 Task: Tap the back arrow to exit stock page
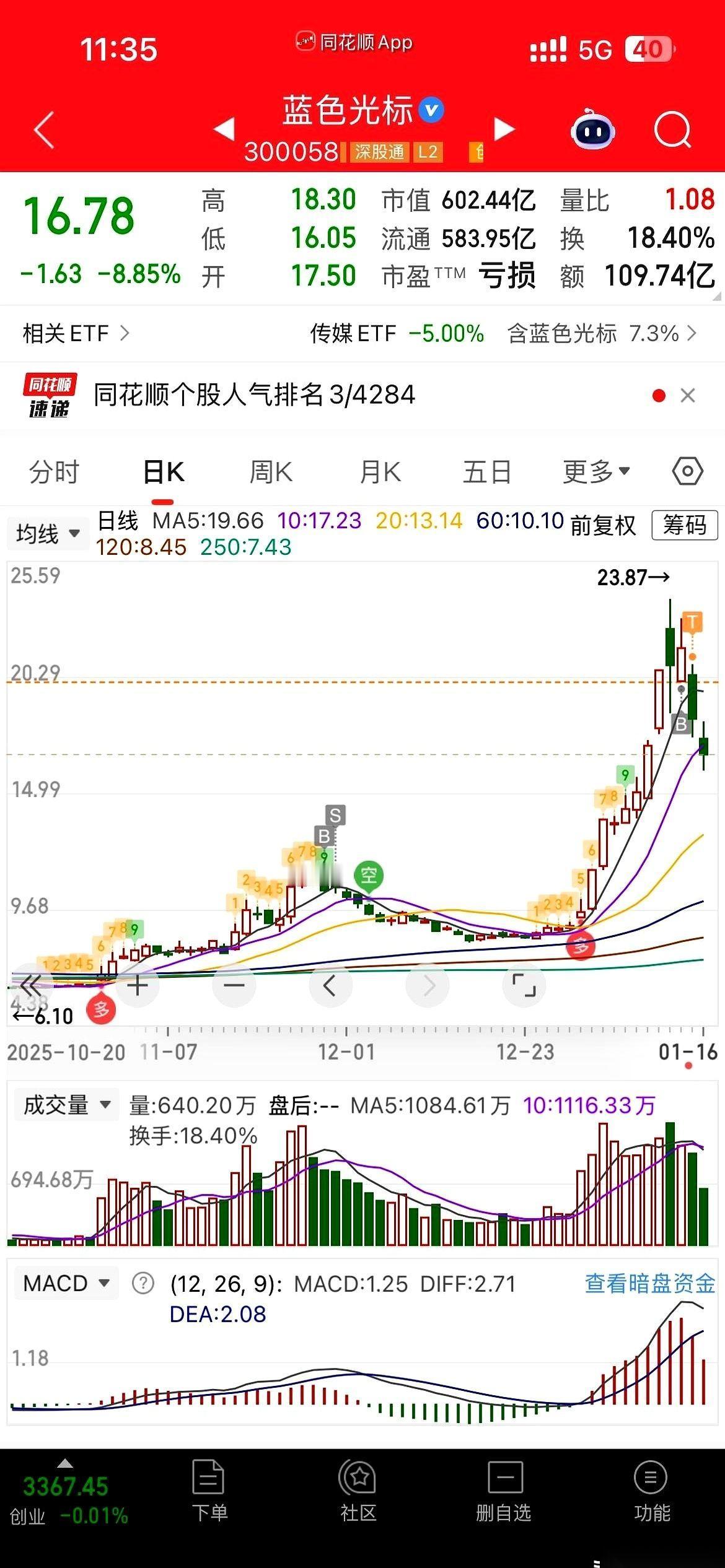point(43,130)
